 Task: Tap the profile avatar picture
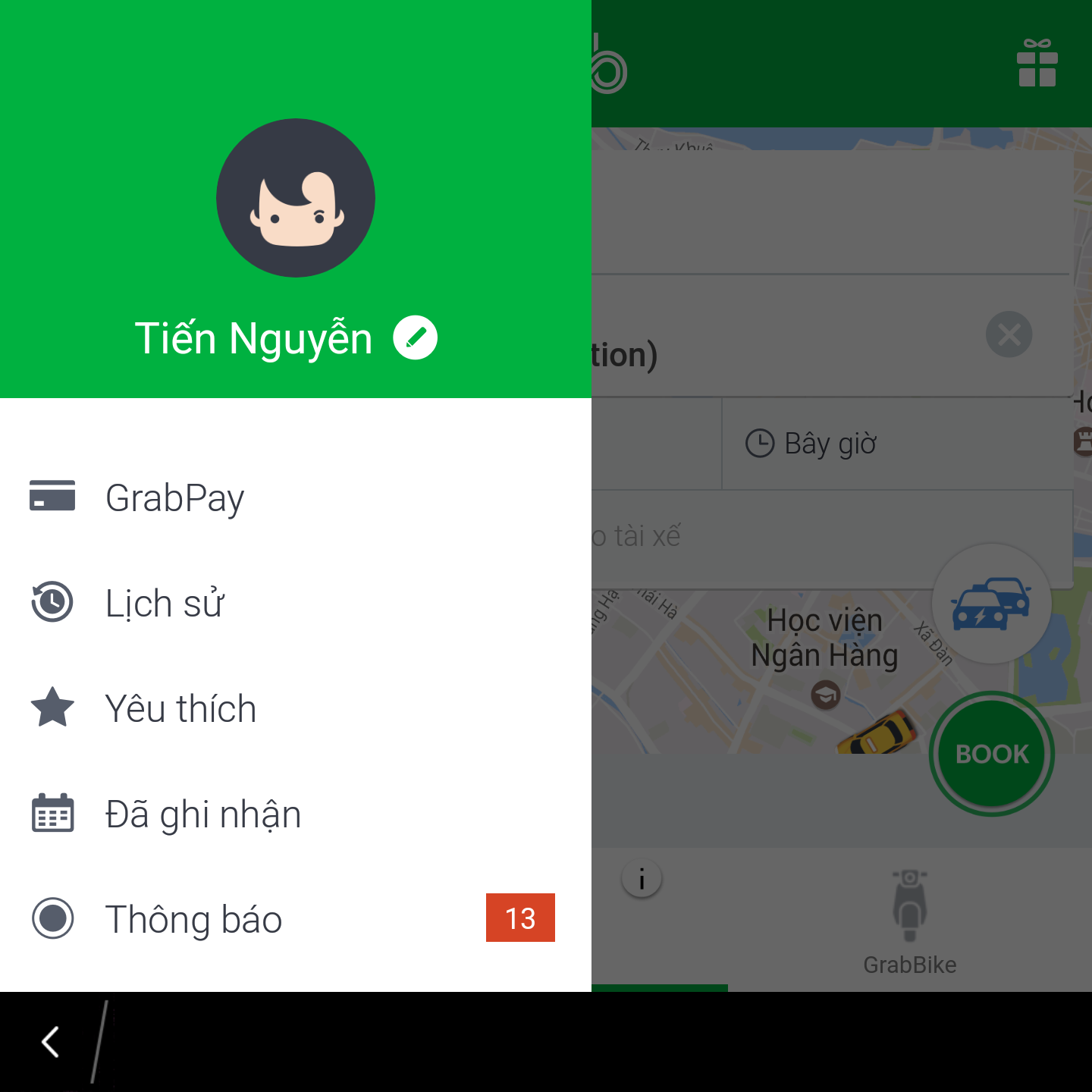click(x=296, y=198)
